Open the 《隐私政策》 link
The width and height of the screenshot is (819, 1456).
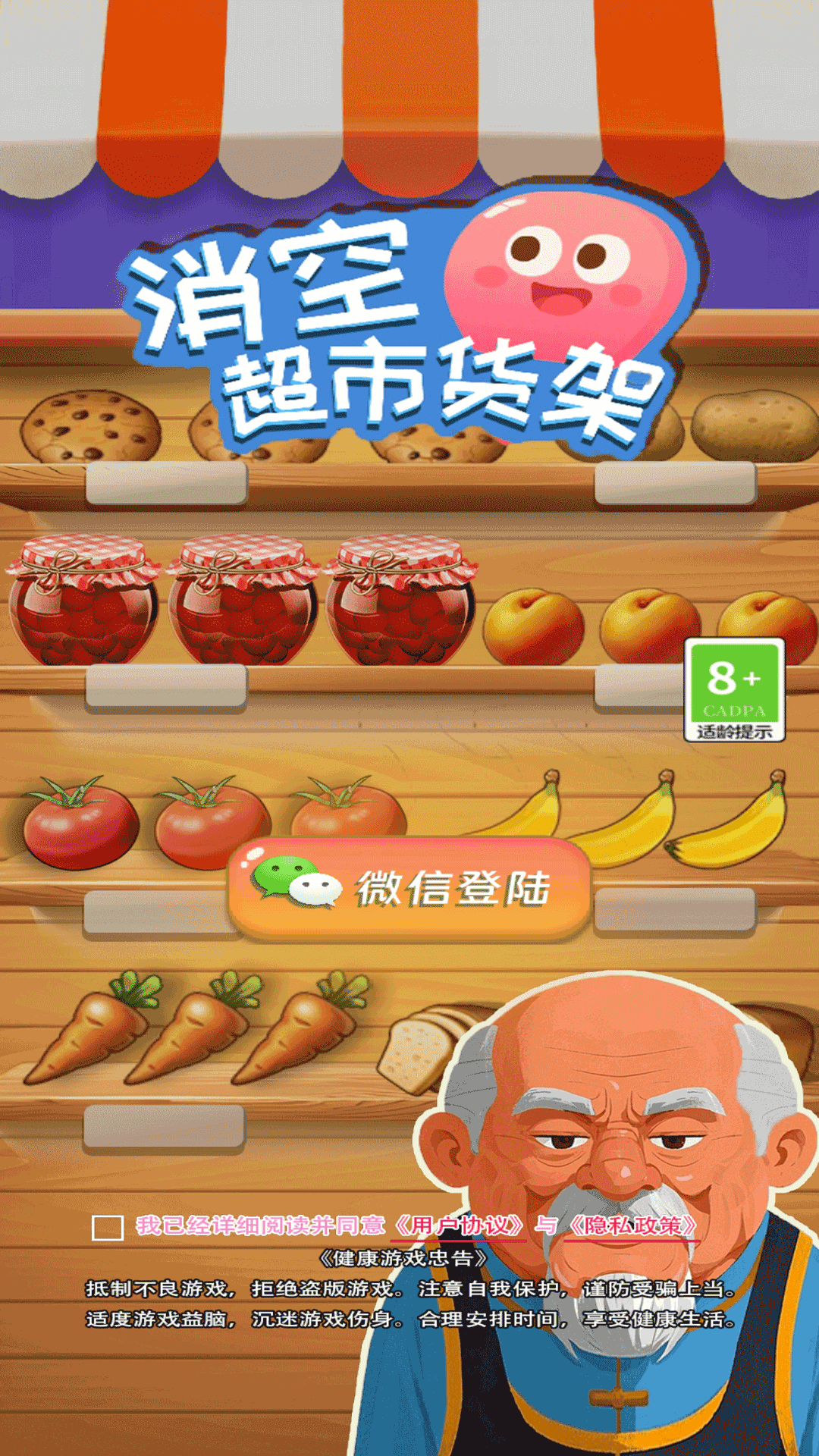pos(632,1225)
